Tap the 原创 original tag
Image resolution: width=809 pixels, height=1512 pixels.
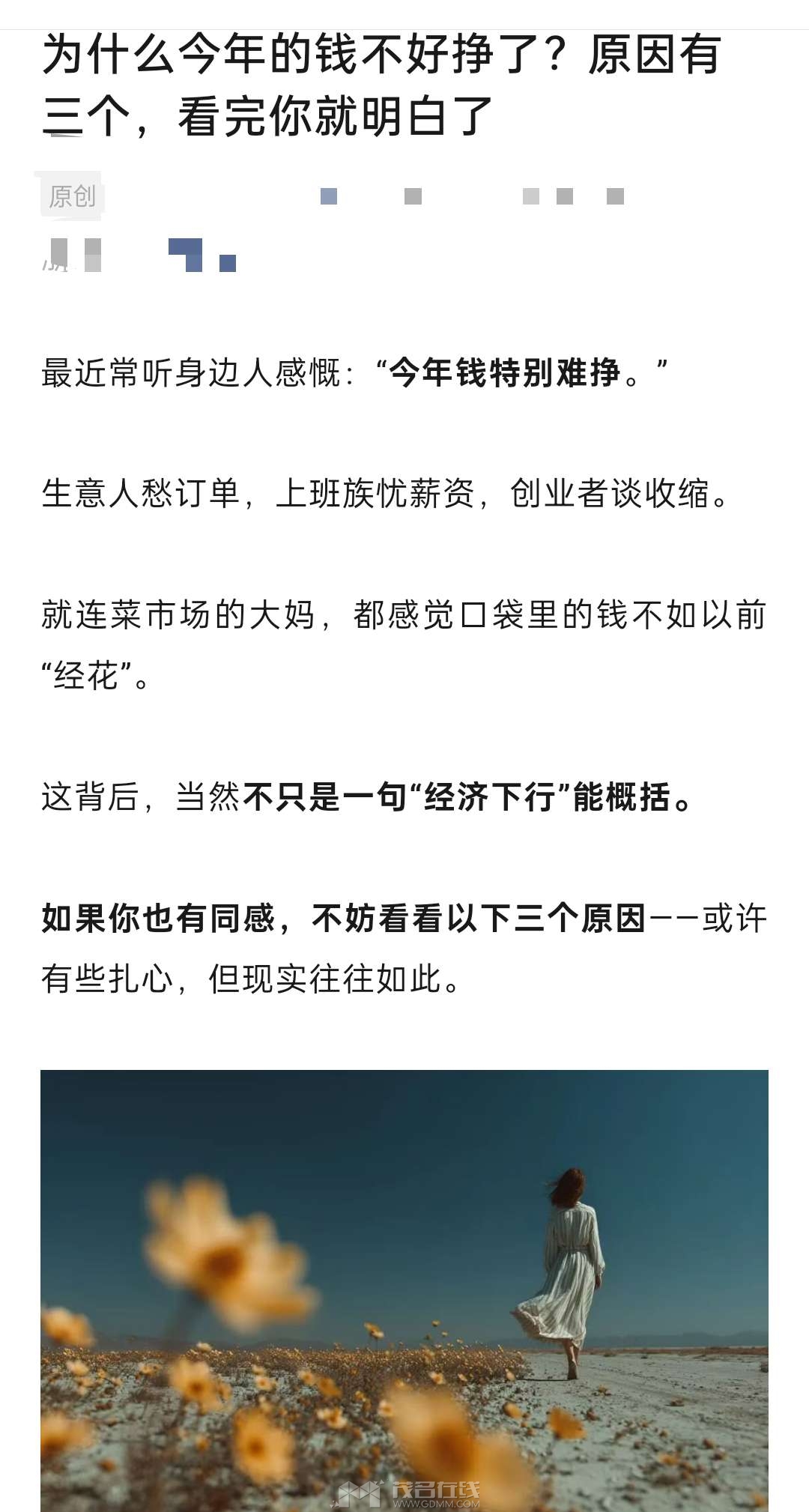[x=72, y=196]
